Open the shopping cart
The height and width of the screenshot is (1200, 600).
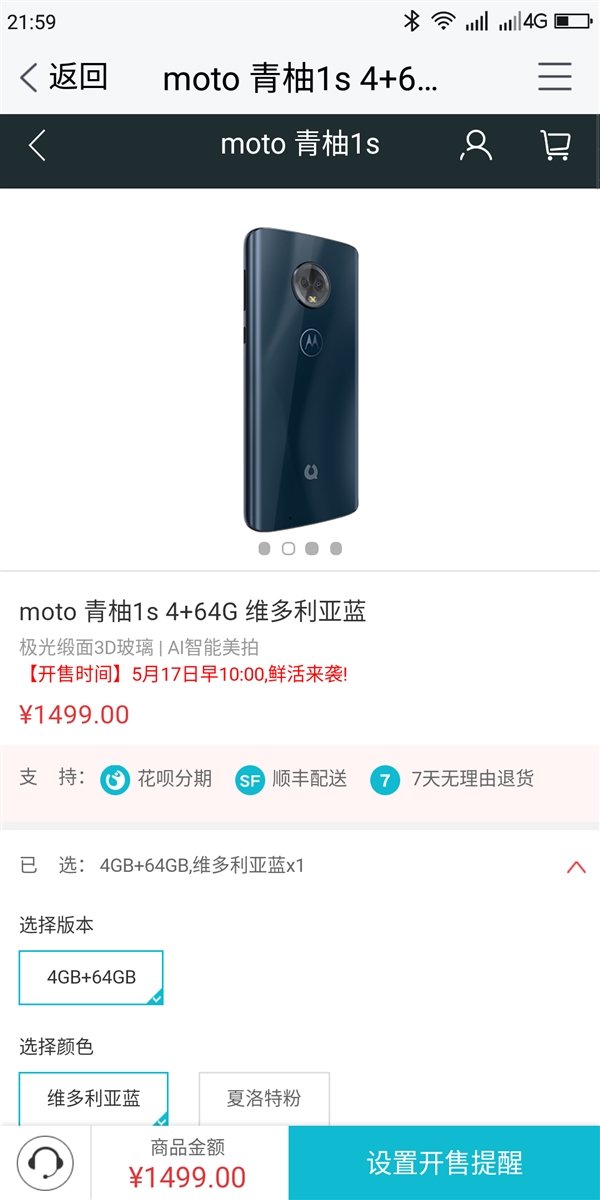(x=555, y=146)
